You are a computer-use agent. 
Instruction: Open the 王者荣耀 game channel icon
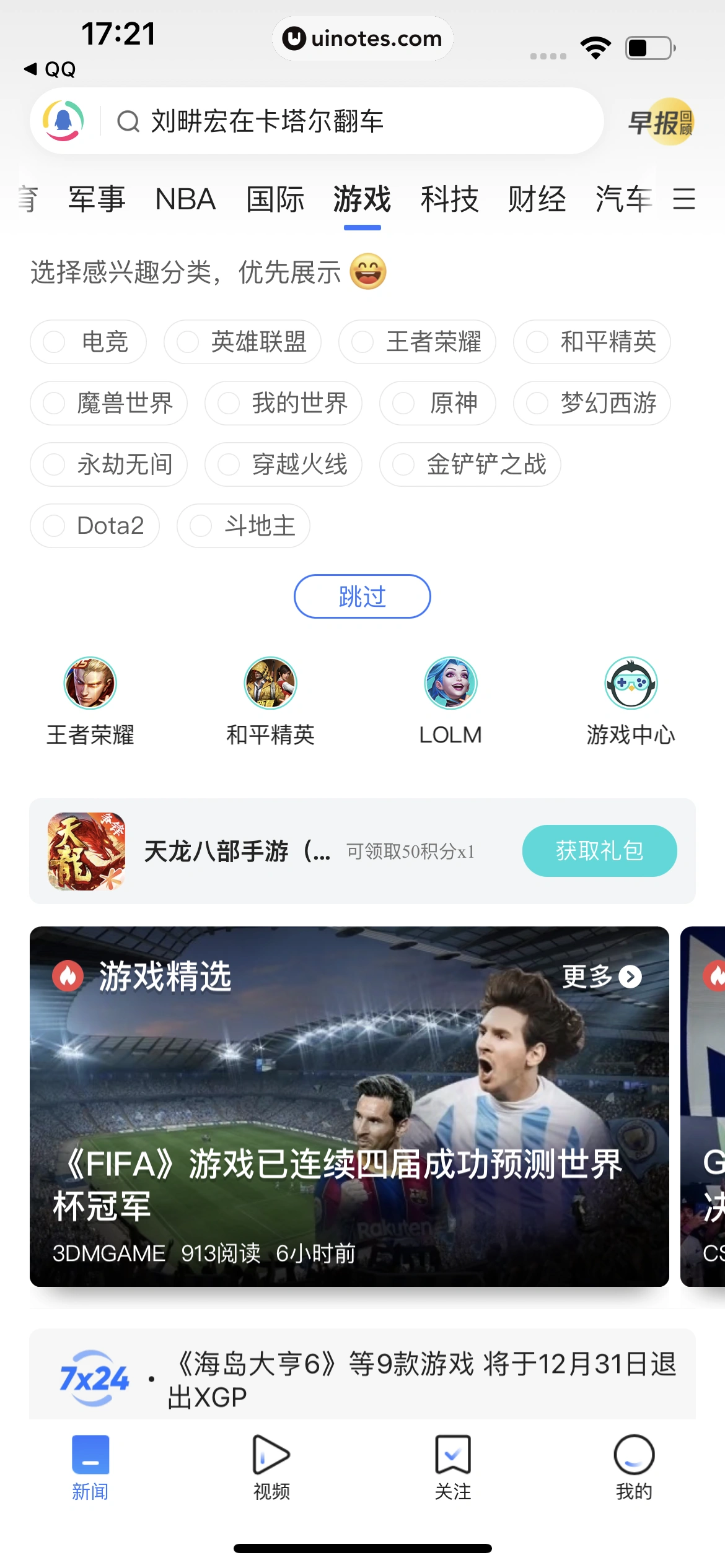pyautogui.click(x=90, y=683)
